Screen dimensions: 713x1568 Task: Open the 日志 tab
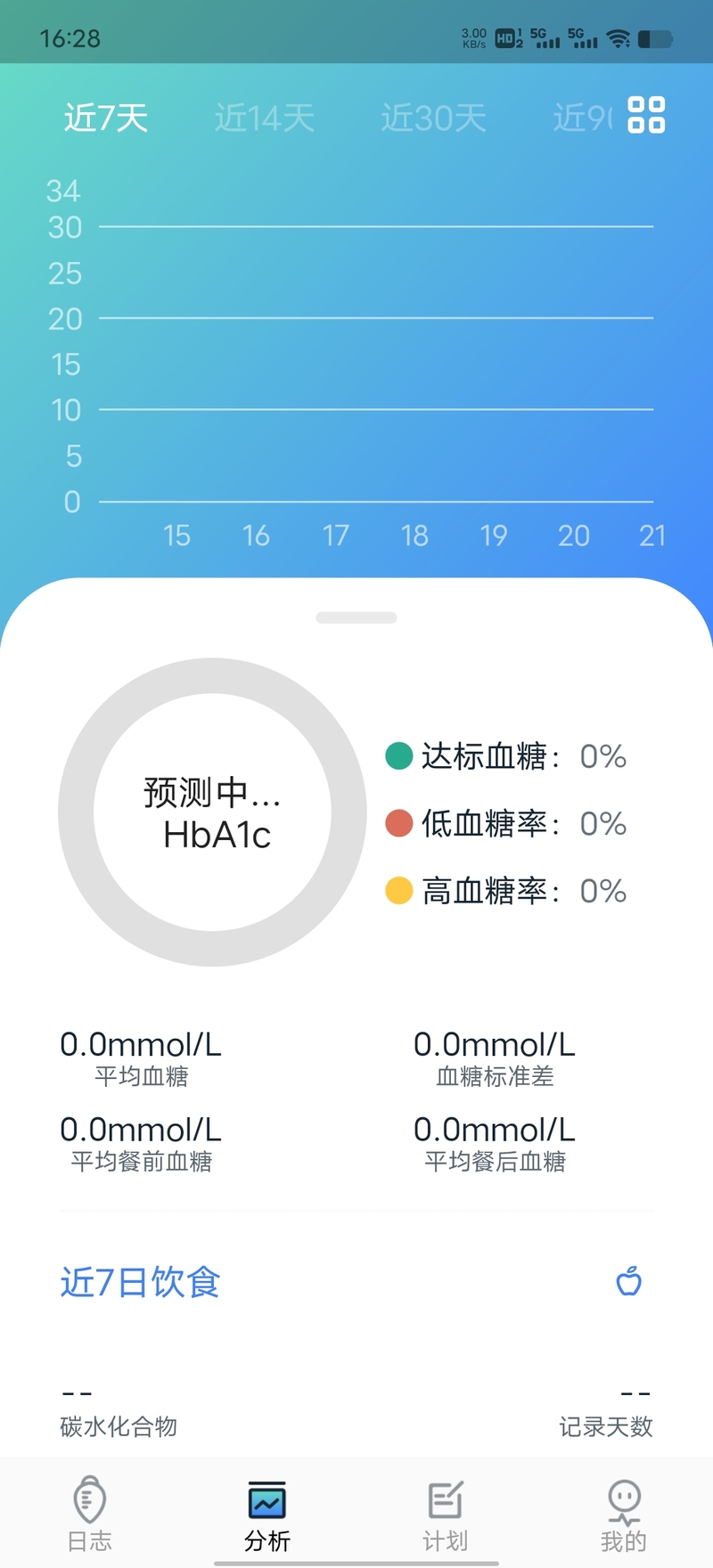coord(90,1514)
